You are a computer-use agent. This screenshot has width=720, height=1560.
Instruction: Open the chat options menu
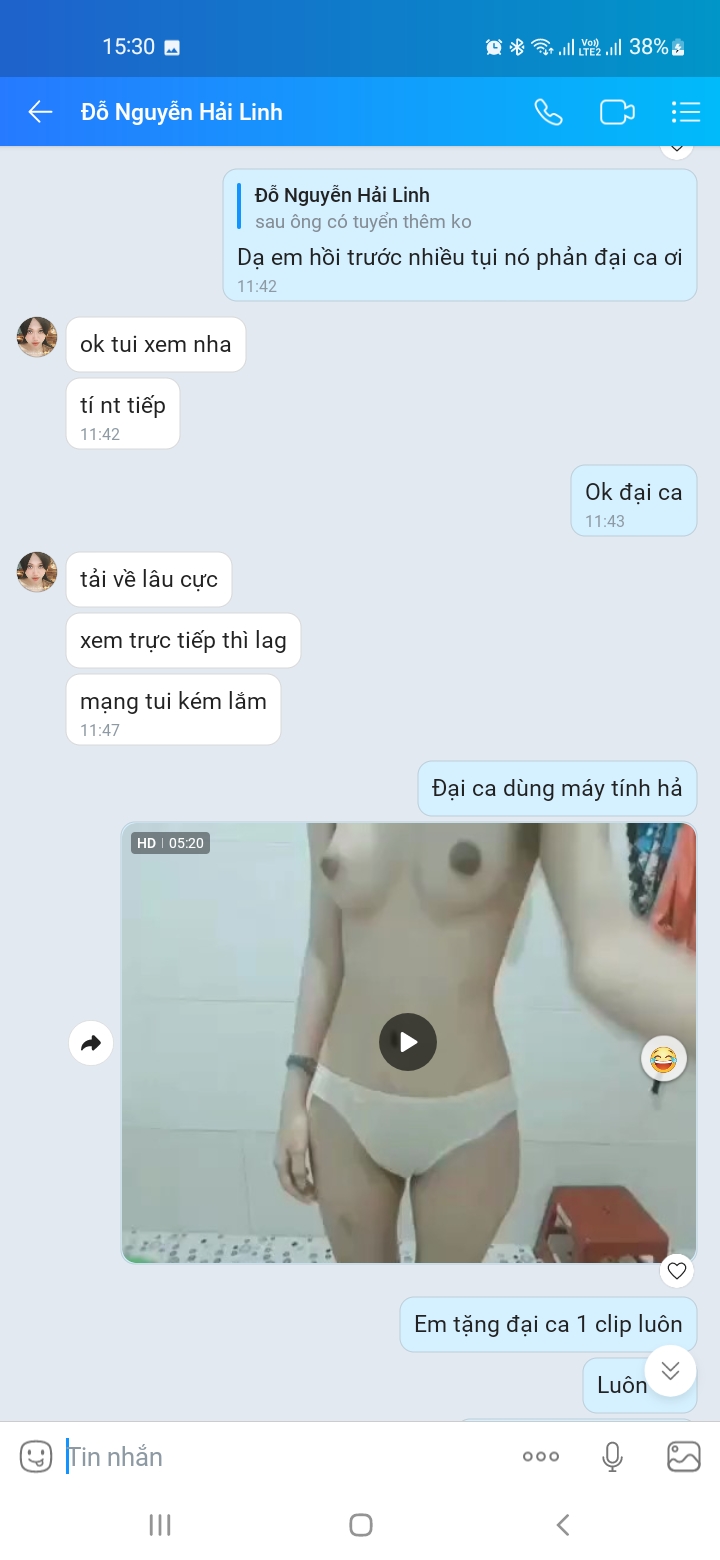click(x=685, y=112)
